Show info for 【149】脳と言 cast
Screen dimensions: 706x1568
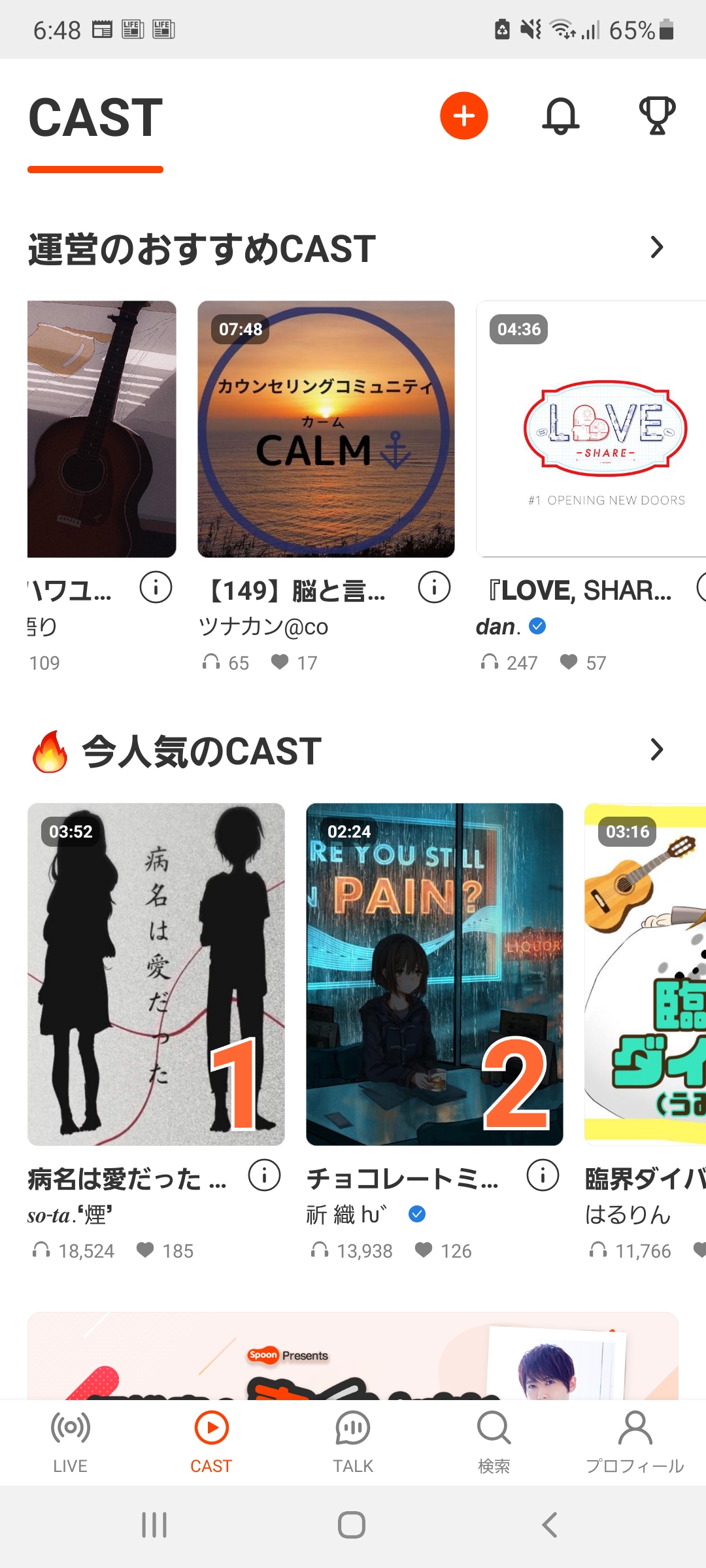click(434, 587)
